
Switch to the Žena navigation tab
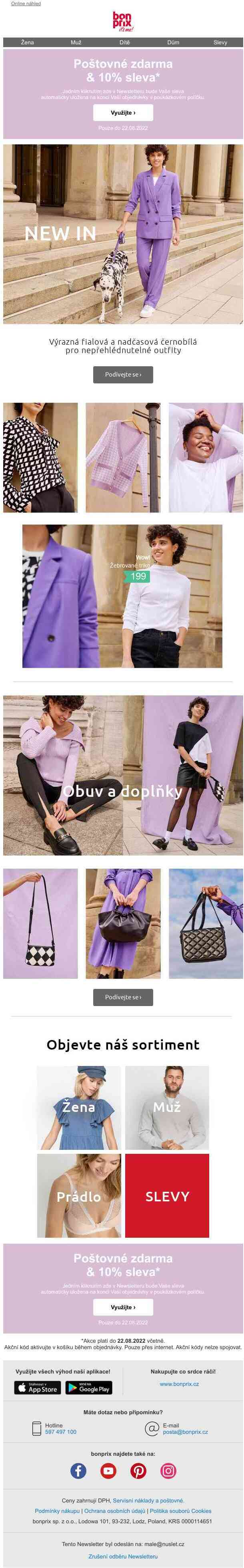(x=28, y=43)
